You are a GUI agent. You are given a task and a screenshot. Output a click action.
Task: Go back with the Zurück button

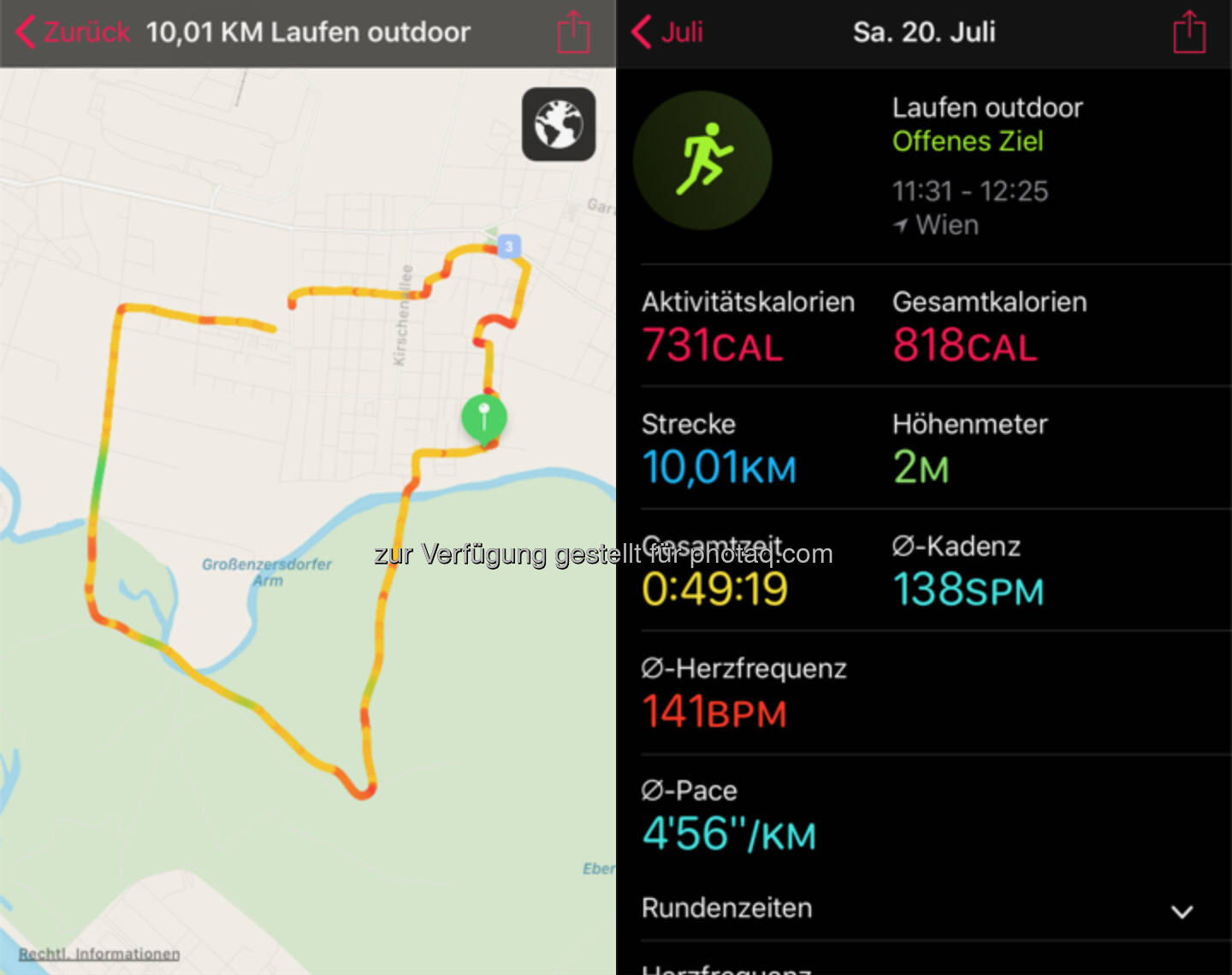74,32
